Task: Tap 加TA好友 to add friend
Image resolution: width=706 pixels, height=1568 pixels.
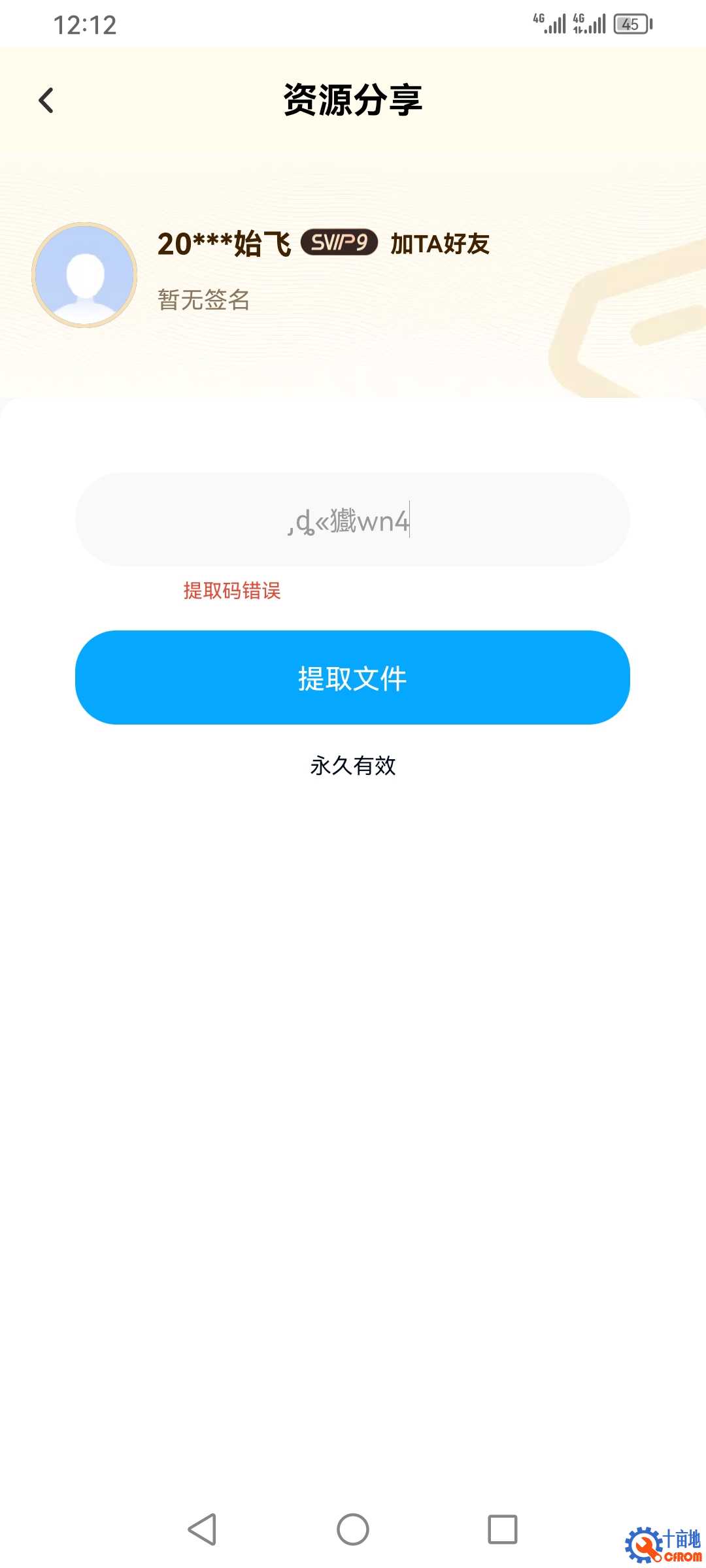Action: tap(440, 244)
